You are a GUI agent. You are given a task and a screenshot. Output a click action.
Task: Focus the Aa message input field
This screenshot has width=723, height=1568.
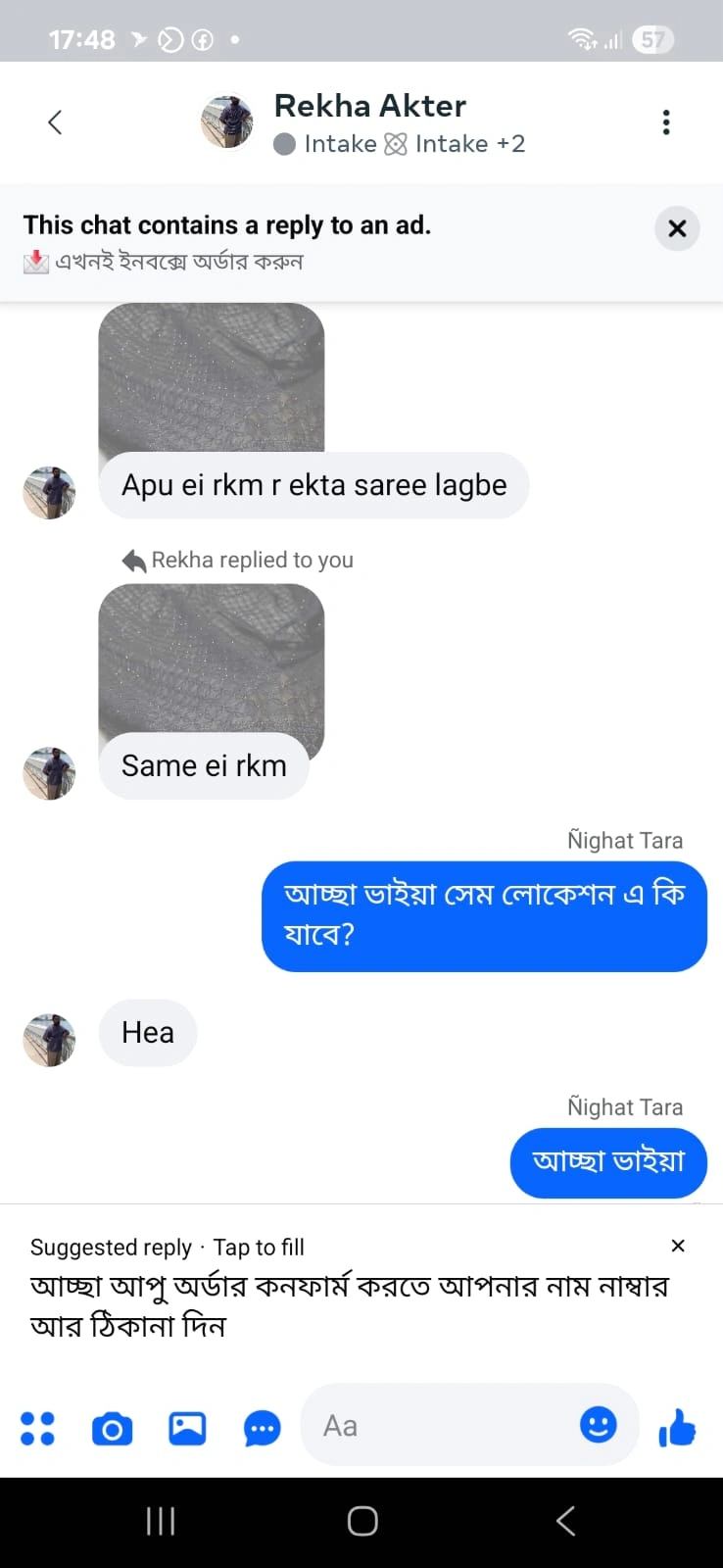click(x=441, y=1426)
